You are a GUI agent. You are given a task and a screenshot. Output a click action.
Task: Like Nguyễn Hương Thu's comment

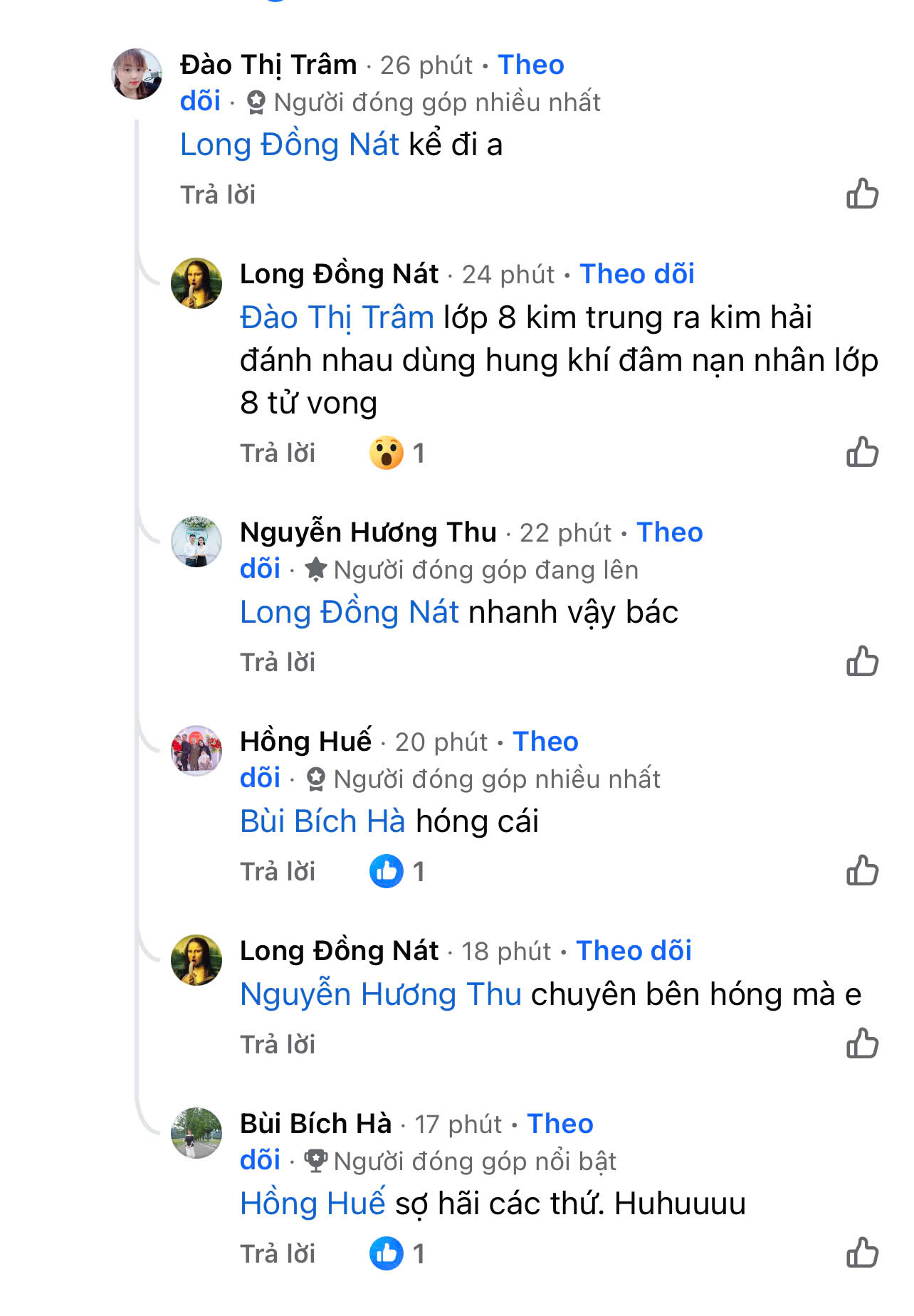[x=862, y=661]
